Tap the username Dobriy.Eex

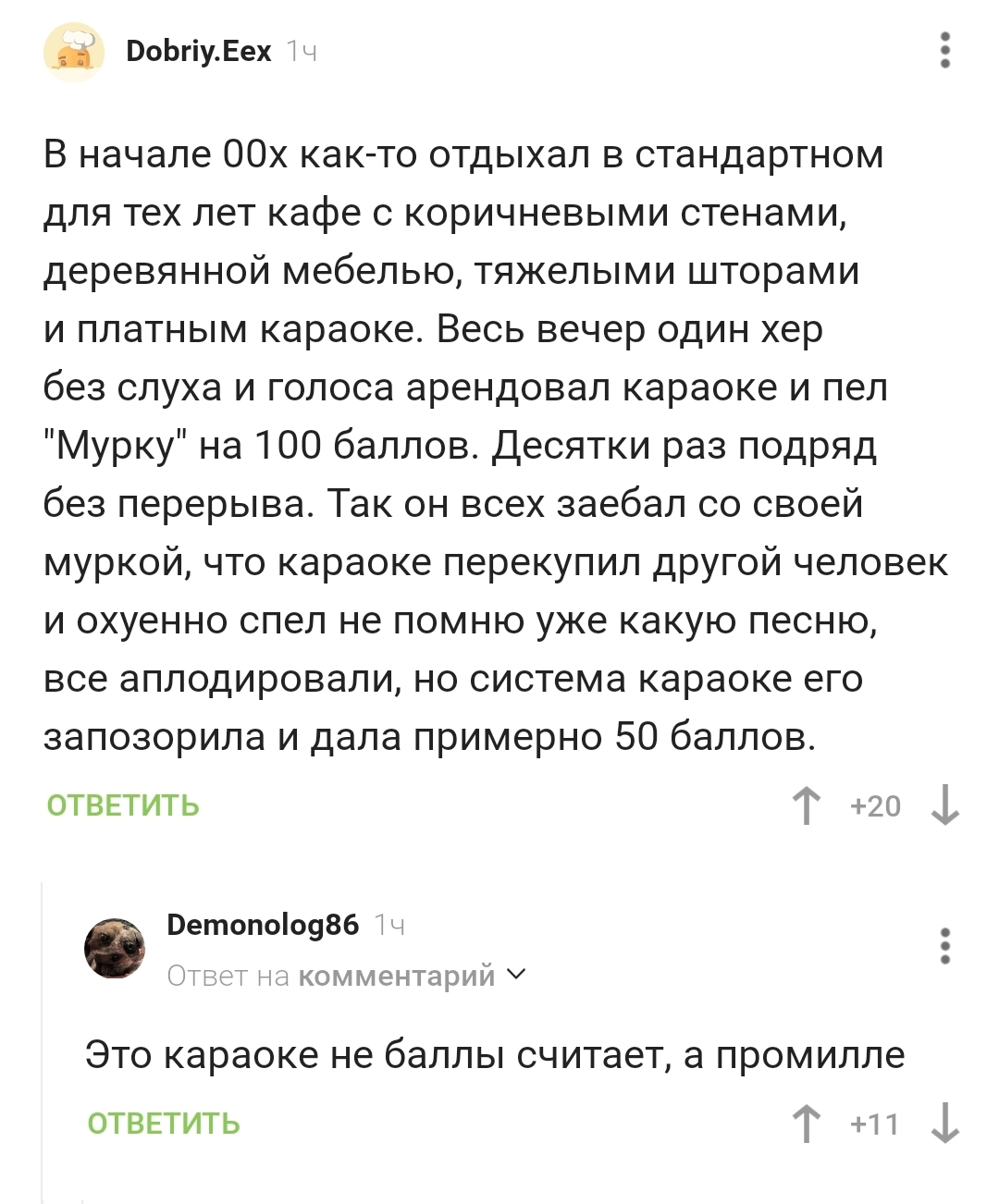pyautogui.click(x=198, y=51)
